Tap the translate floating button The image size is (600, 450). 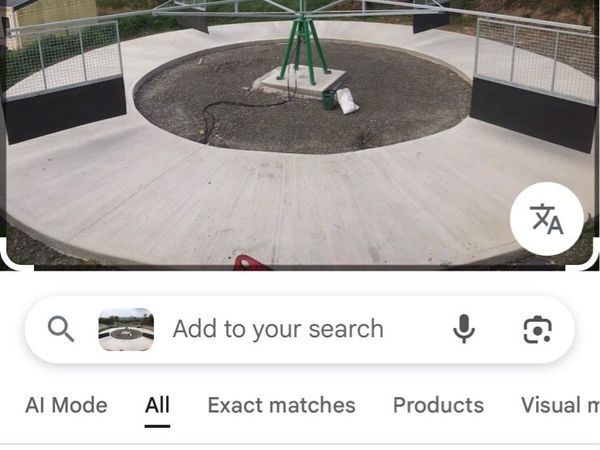pyautogui.click(x=546, y=219)
